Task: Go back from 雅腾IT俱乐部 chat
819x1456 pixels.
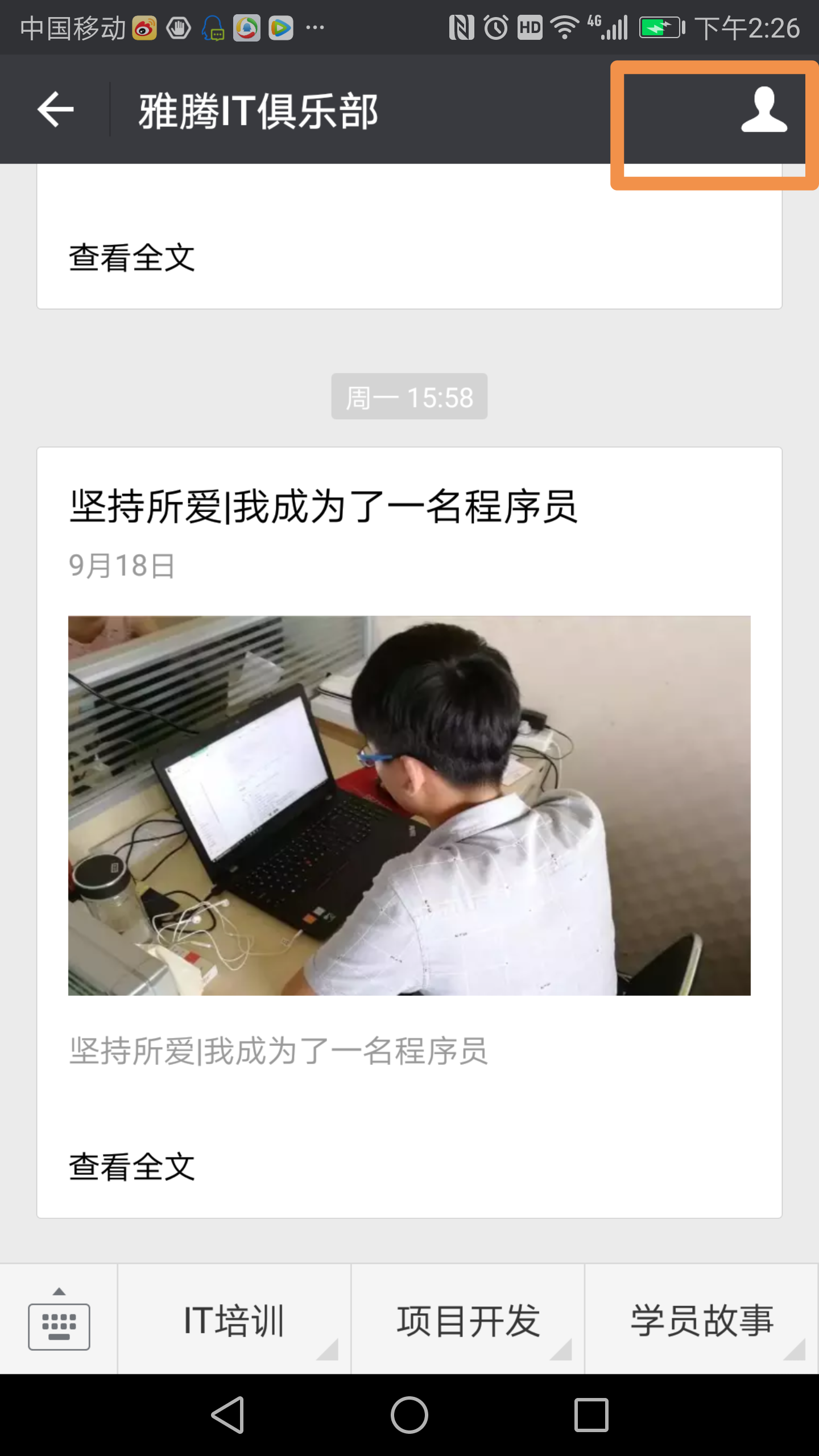Action: pyautogui.click(x=56, y=109)
